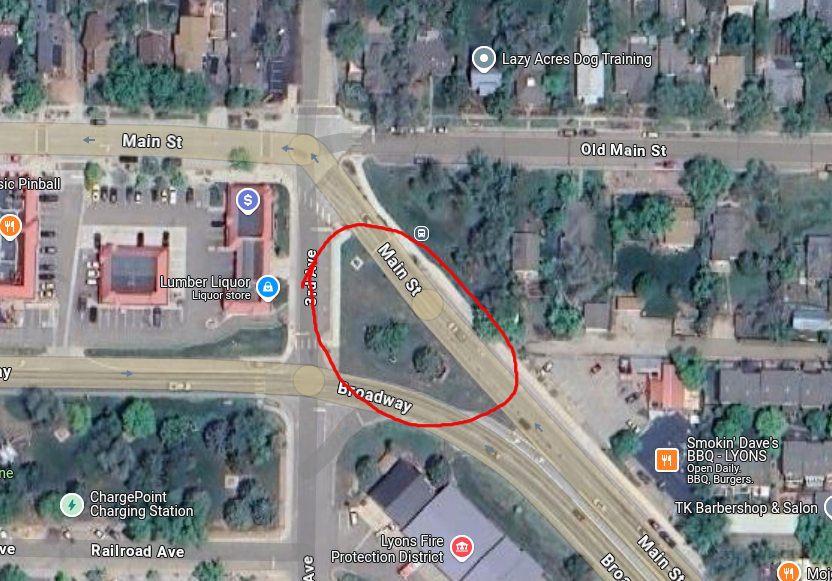Open the Lyons Fire Protection District marker
The height and width of the screenshot is (581, 832).
(461, 547)
